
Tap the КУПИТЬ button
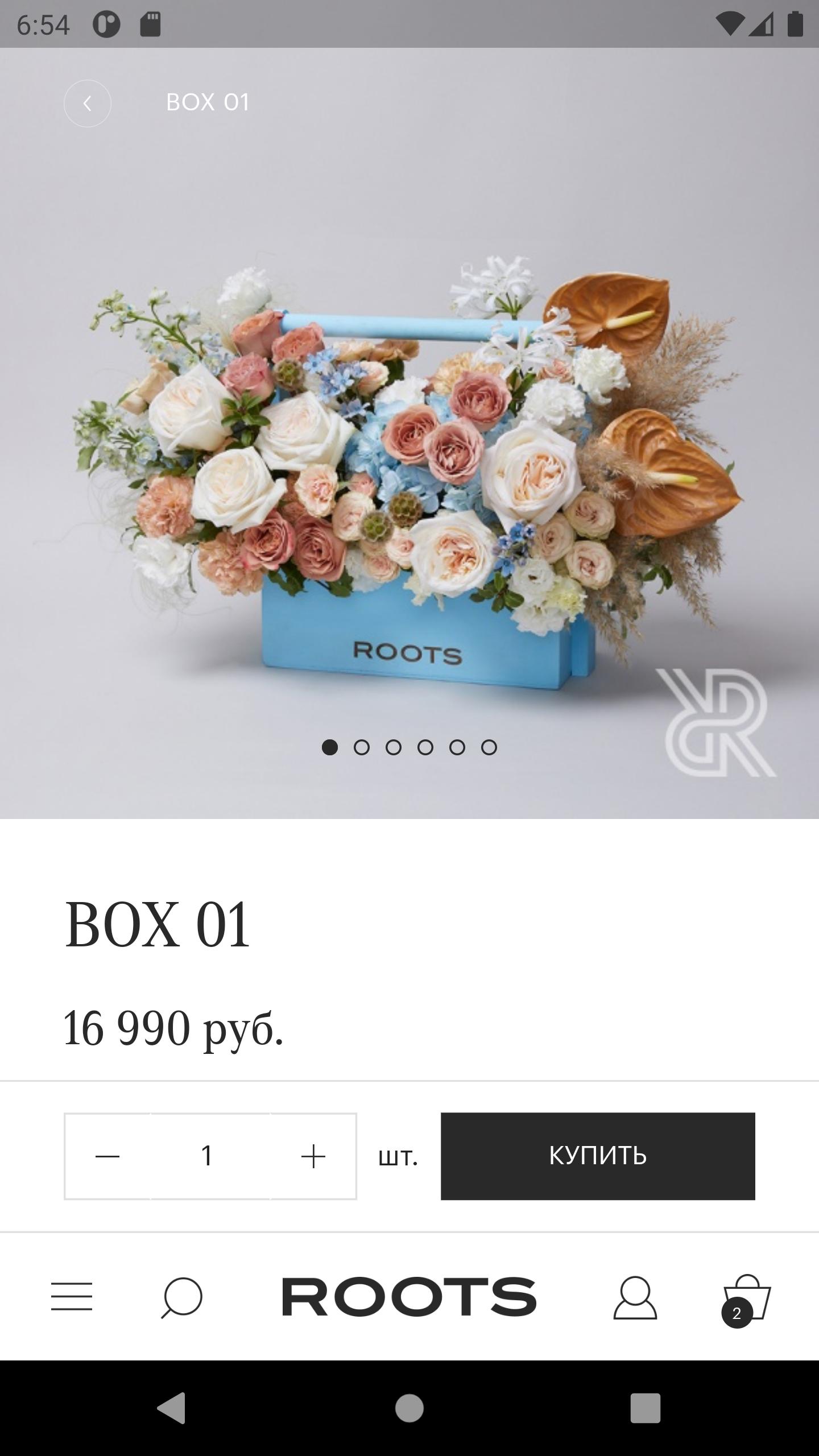tap(597, 1156)
